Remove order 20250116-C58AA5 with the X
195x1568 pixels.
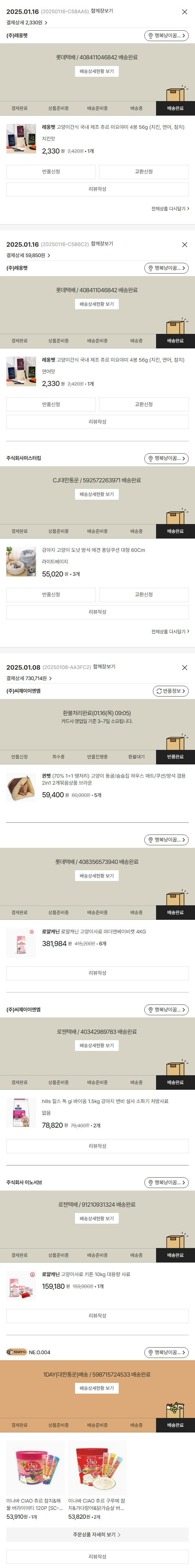coord(185,12)
